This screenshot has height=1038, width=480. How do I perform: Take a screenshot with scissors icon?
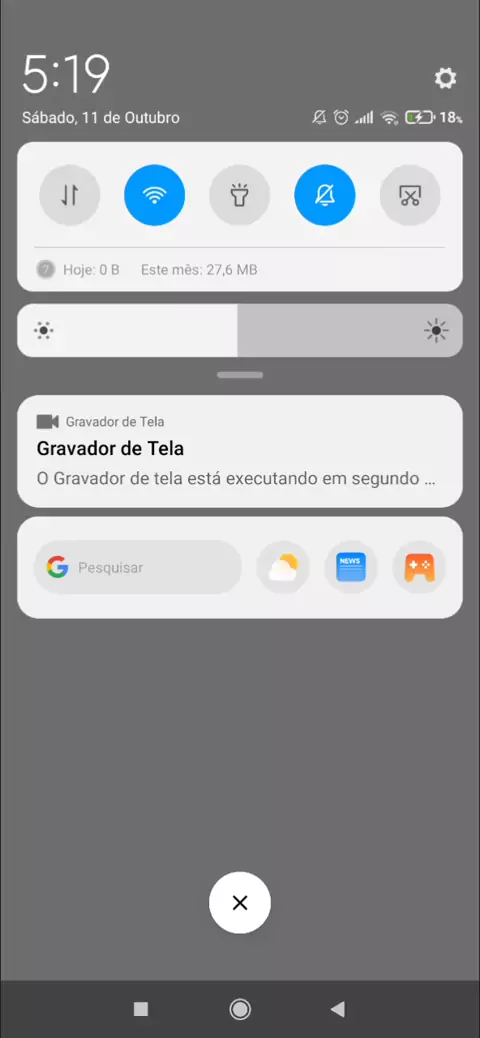(x=410, y=195)
